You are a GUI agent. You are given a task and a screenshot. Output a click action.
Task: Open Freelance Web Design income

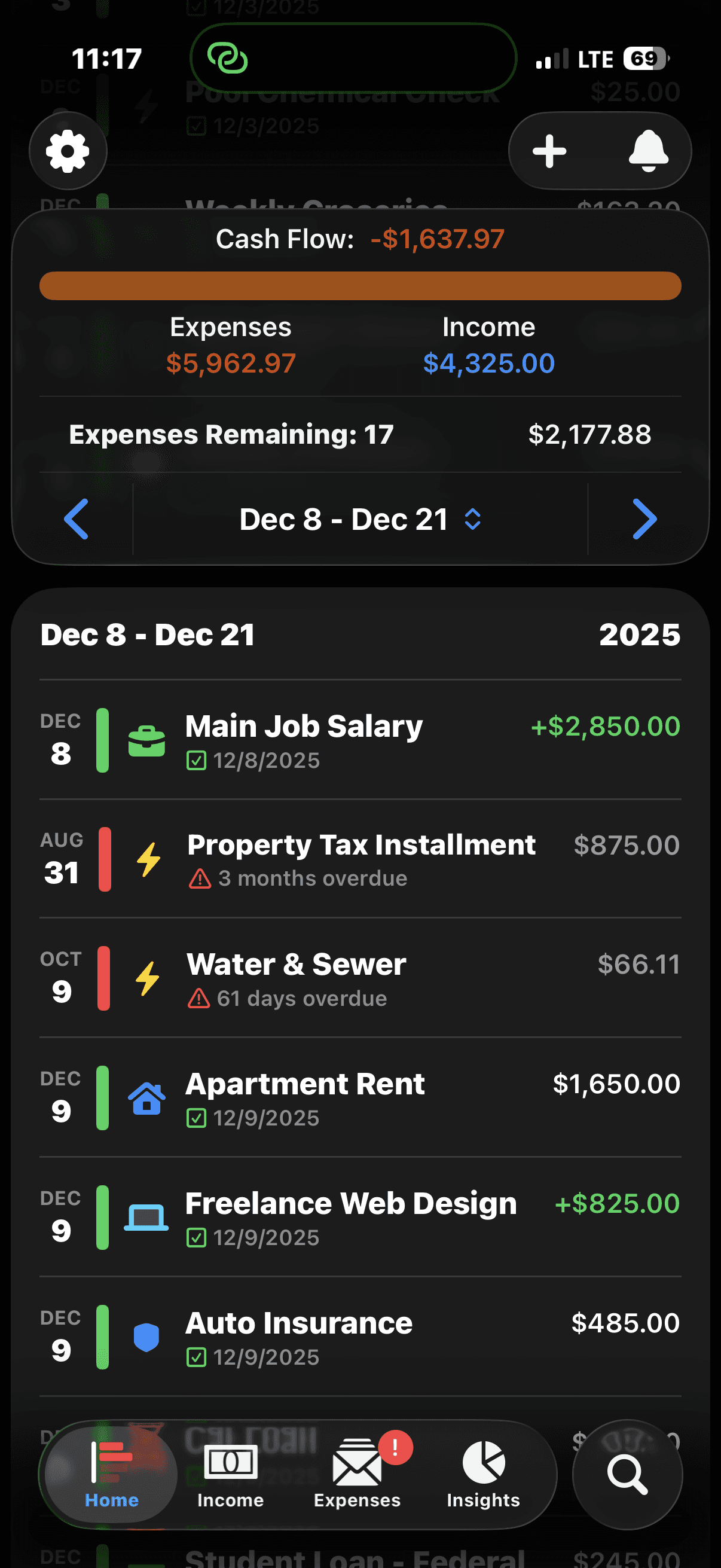(360, 1217)
